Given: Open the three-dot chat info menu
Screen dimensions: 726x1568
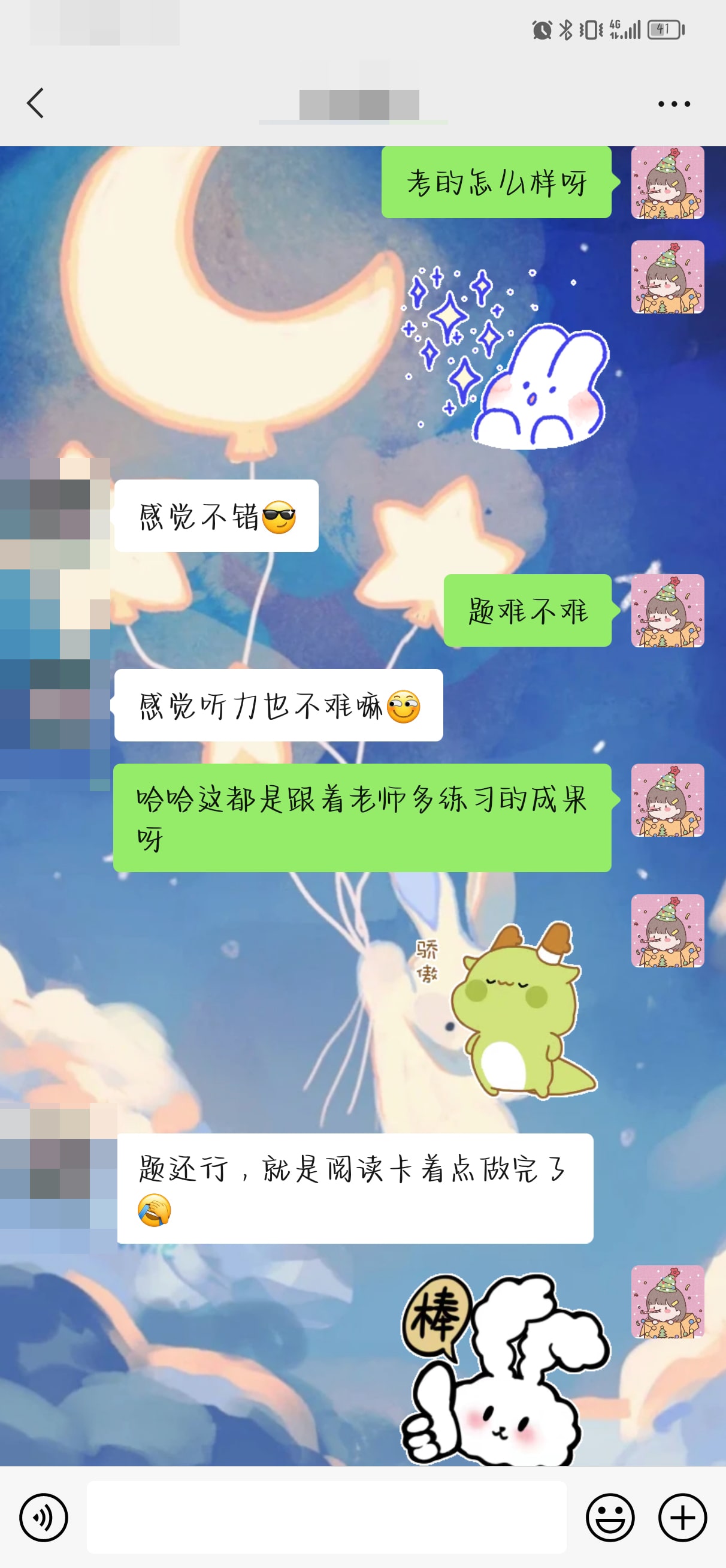Looking at the screenshot, I should (674, 104).
